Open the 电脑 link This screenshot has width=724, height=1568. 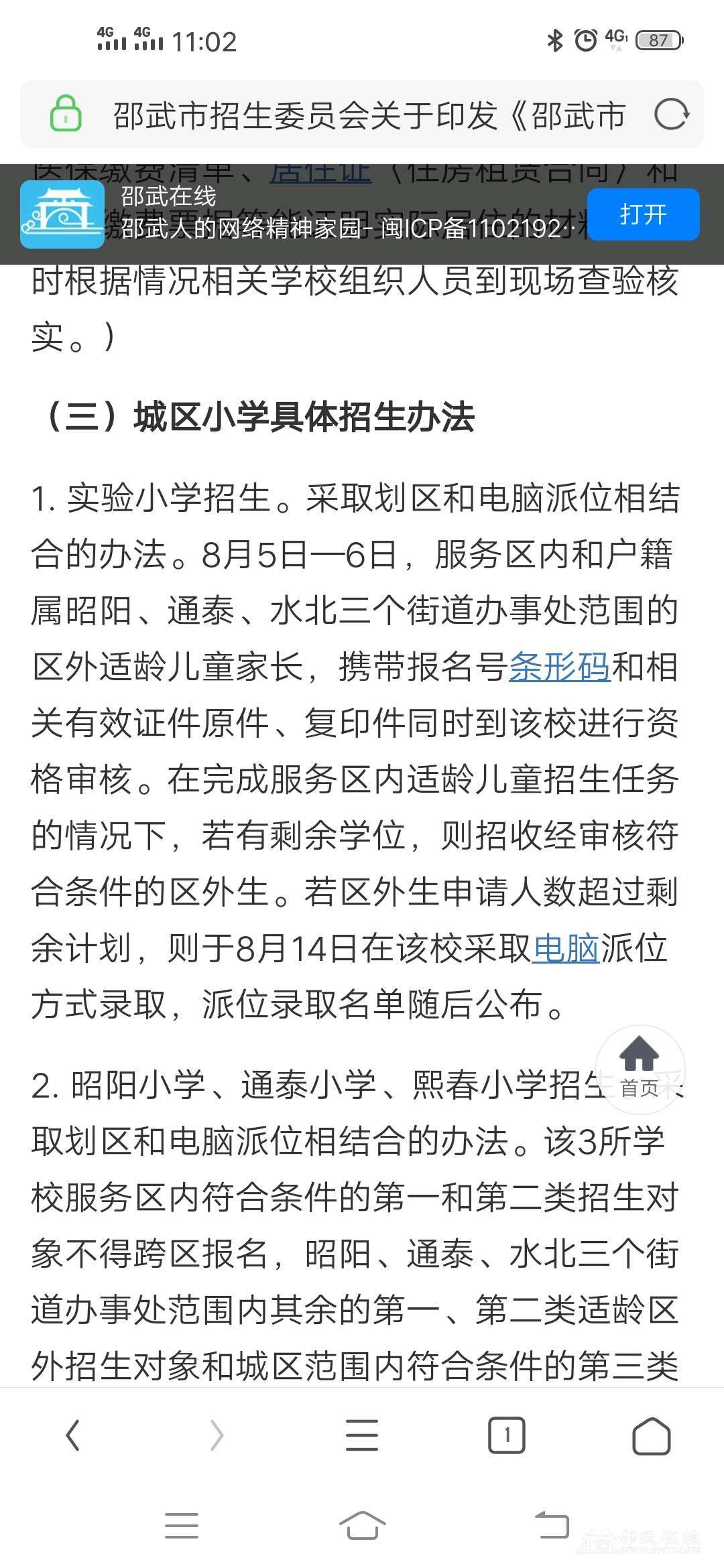[x=565, y=949]
